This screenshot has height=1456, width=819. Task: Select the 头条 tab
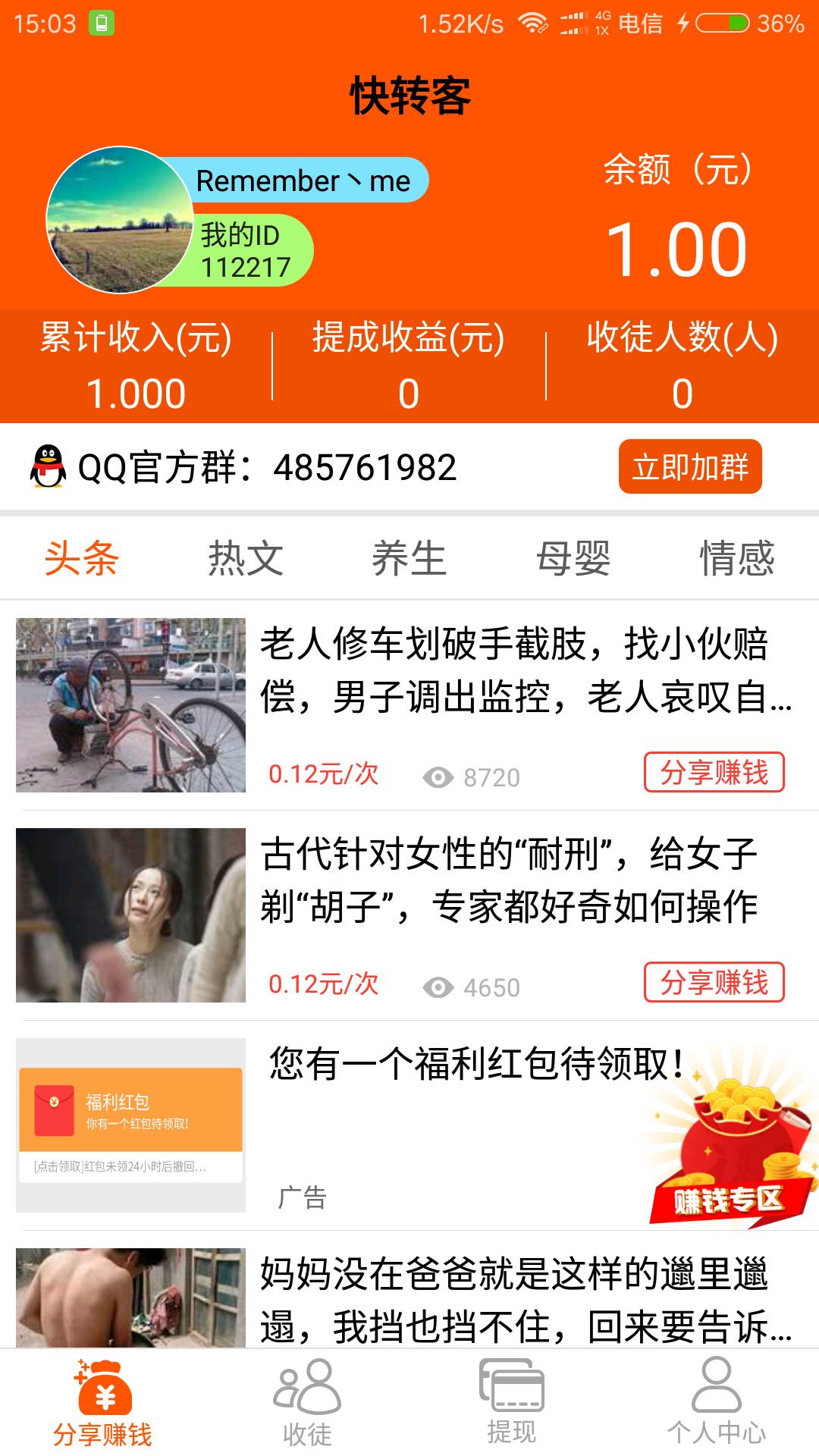click(82, 559)
